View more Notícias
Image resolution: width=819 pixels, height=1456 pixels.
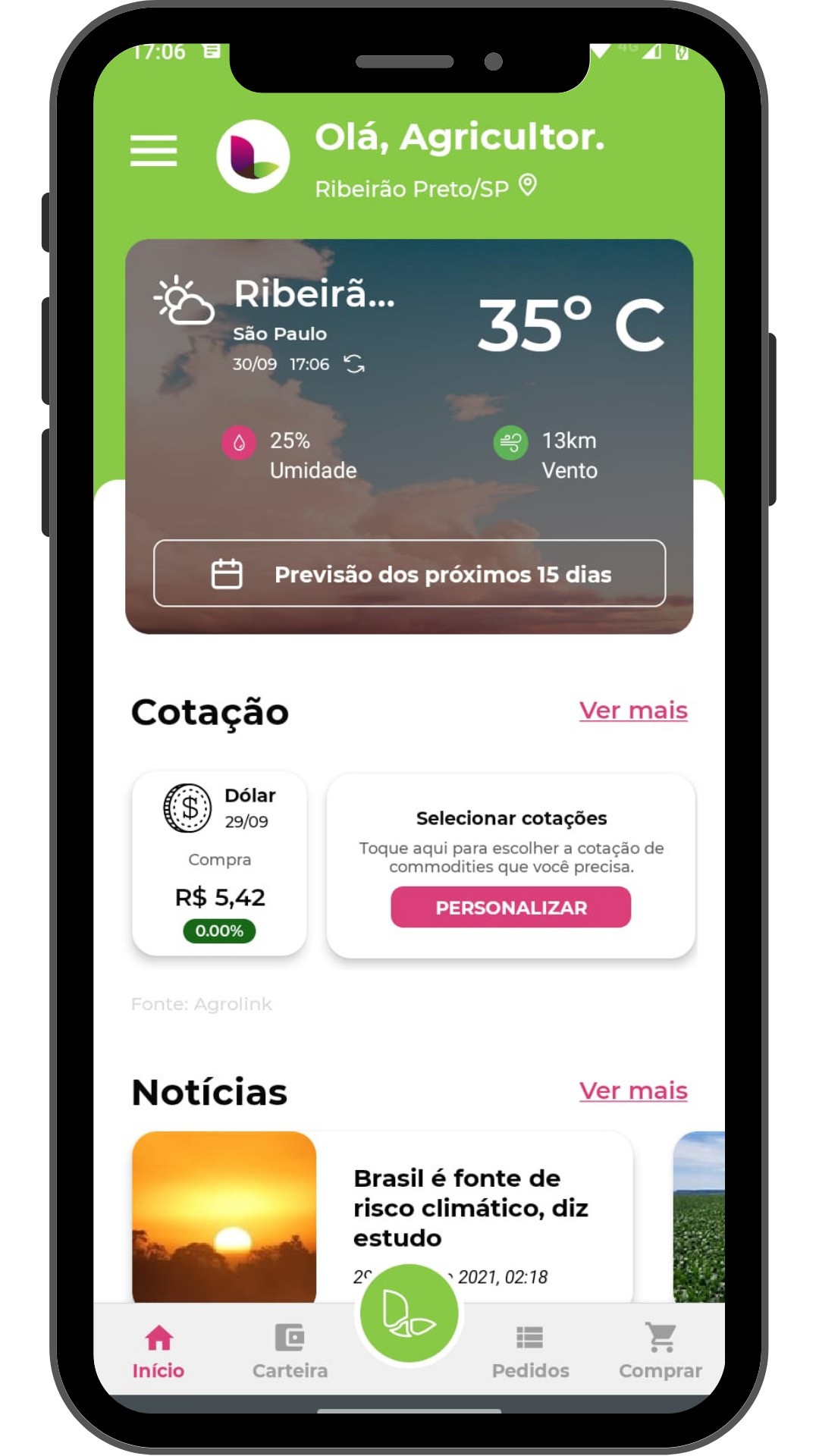coord(633,1090)
